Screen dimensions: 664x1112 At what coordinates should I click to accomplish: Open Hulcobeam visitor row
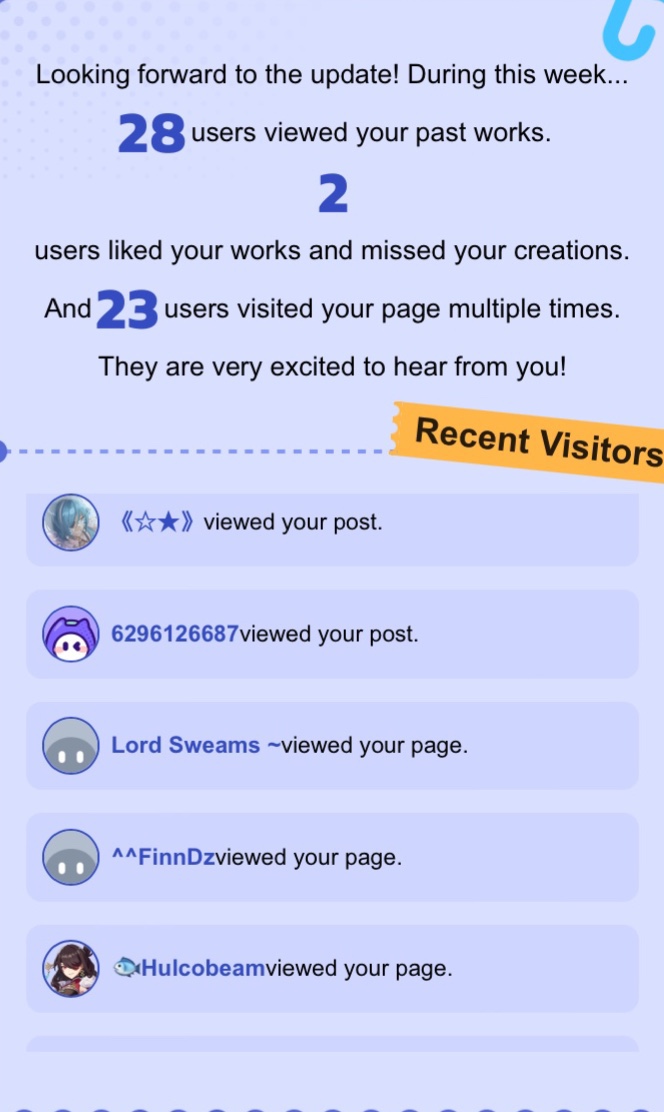[331, 969]
